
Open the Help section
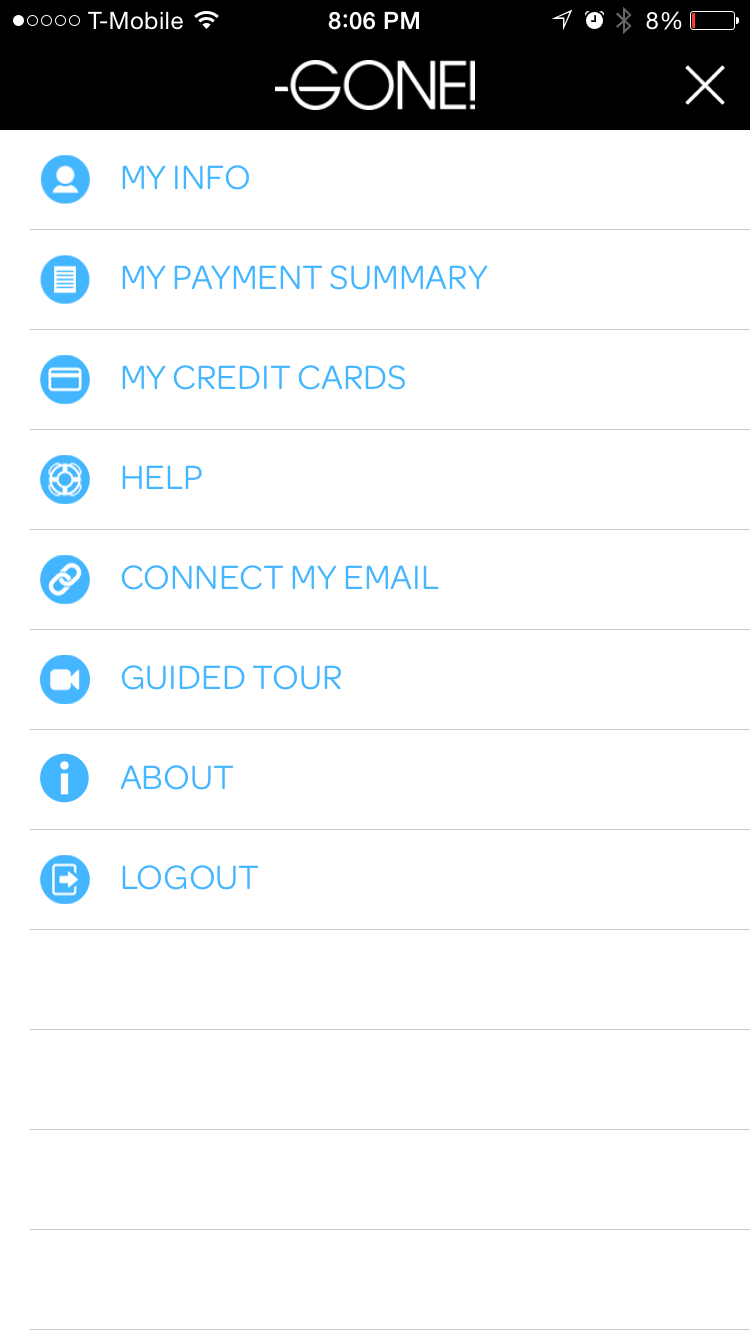click(x=161, y=479)
